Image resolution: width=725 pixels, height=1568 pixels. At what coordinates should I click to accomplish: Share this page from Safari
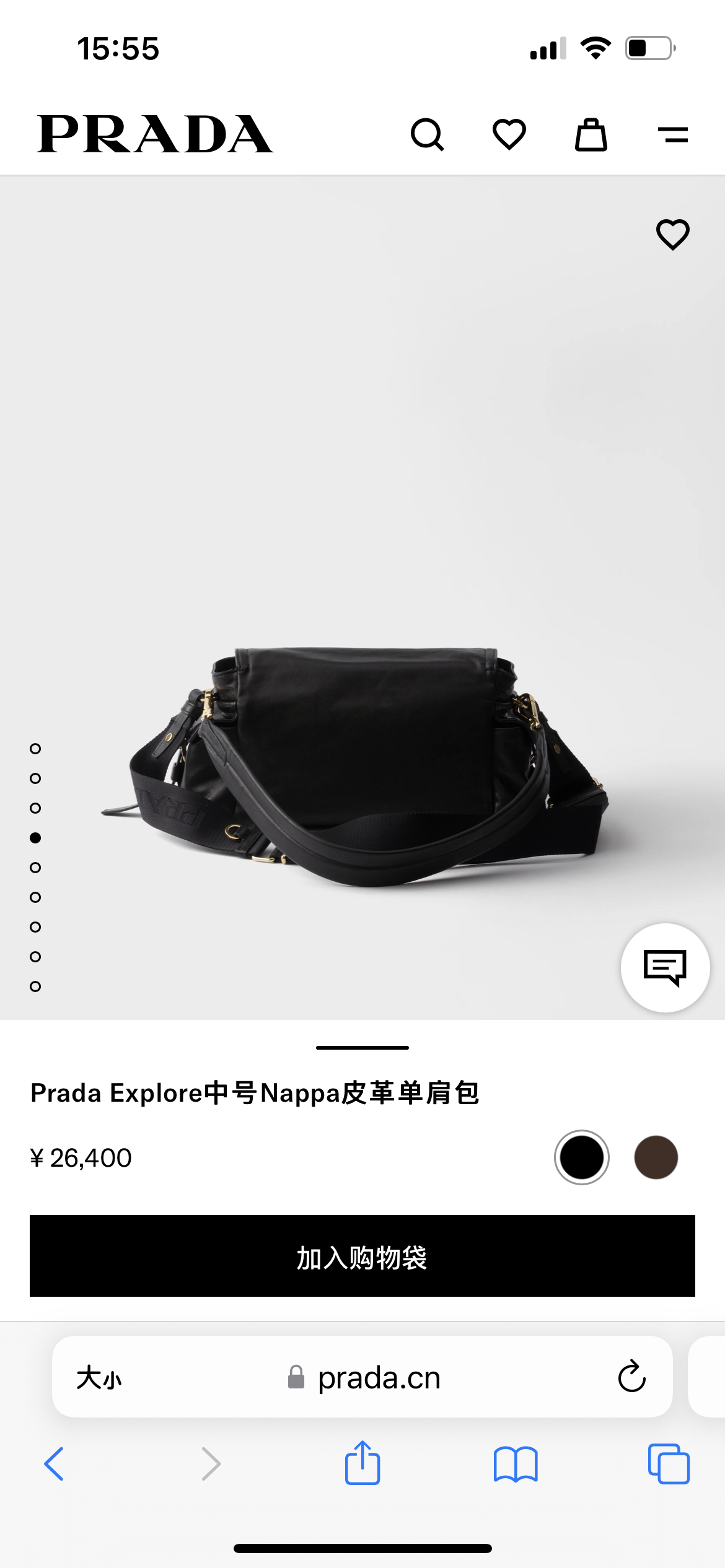click(362, 1463)
